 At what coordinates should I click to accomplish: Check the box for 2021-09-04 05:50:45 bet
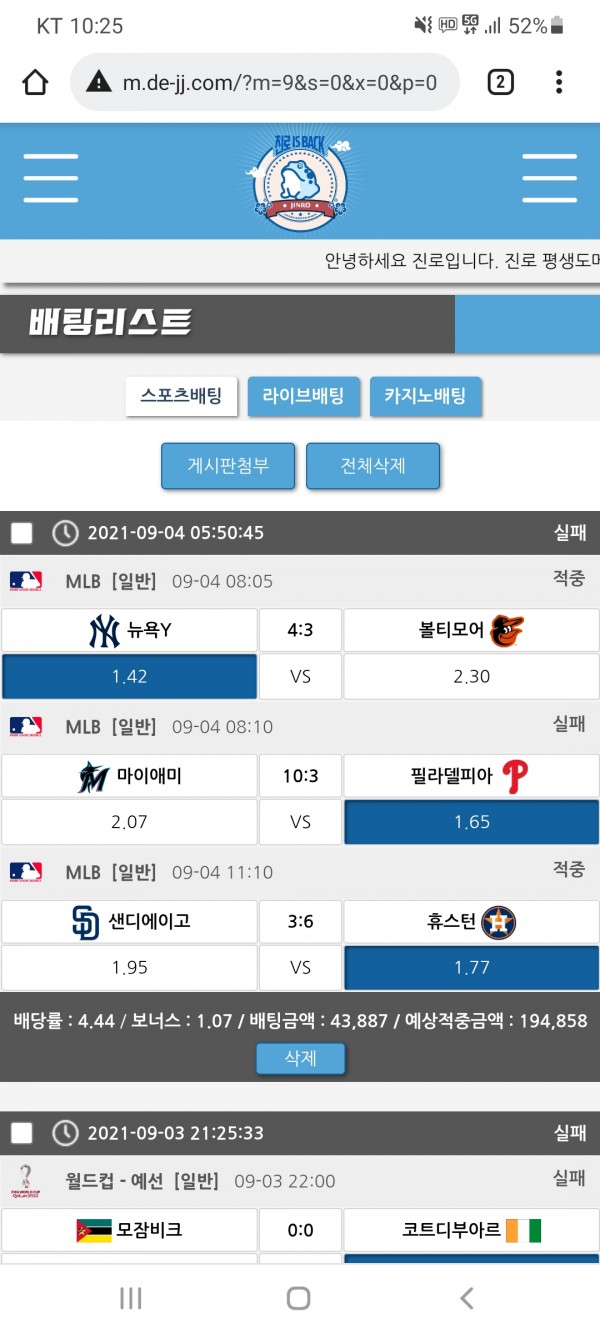tap(22, 533)
